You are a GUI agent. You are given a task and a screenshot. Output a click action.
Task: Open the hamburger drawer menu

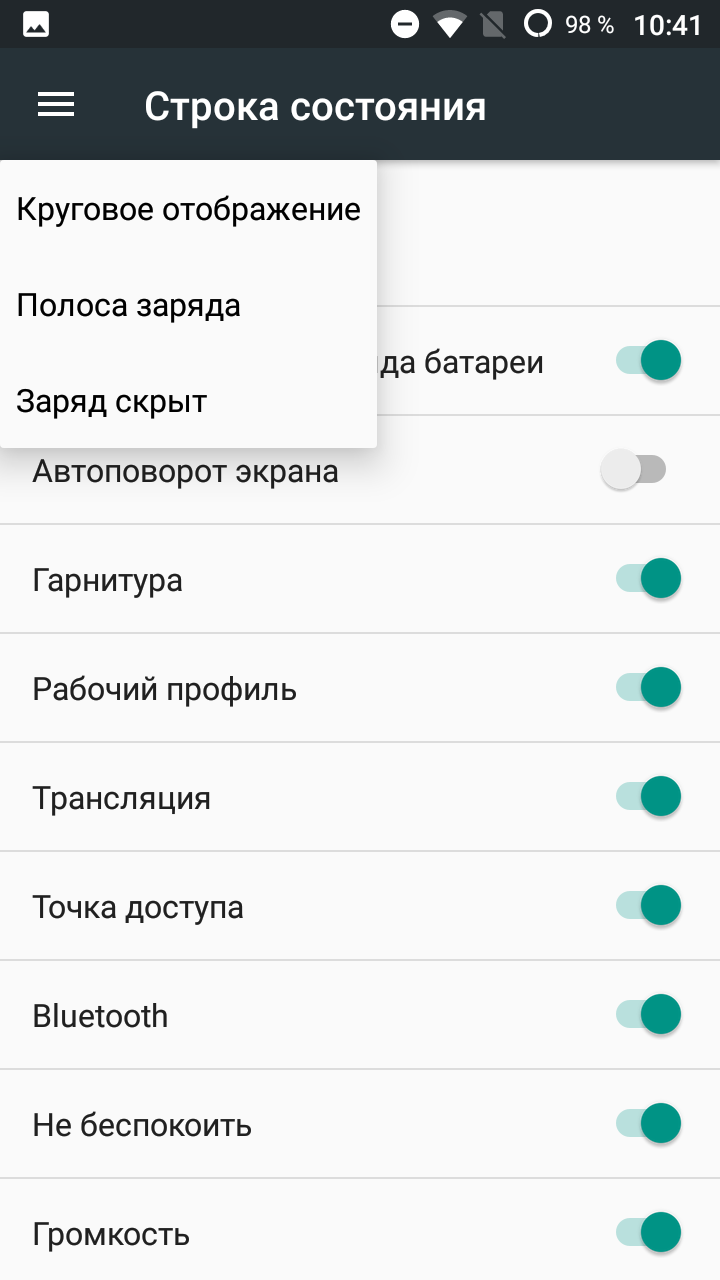pyautogui.click(x=56, y=105)
